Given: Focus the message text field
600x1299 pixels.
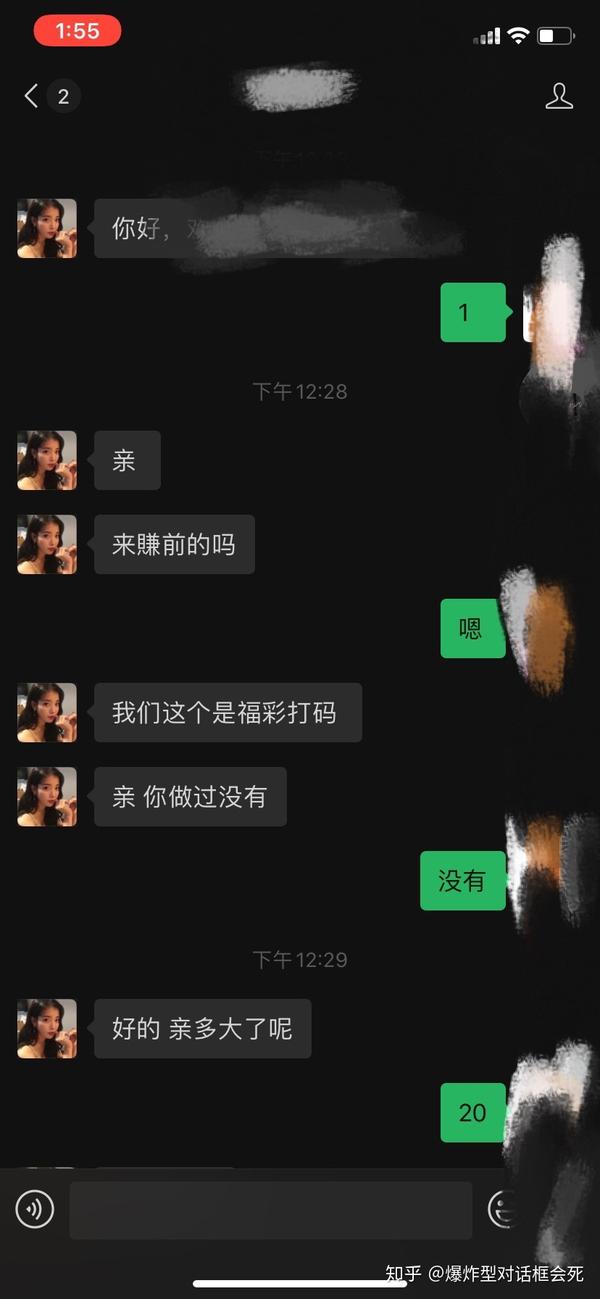Looking at the screenshot, I should point(270,1210).
